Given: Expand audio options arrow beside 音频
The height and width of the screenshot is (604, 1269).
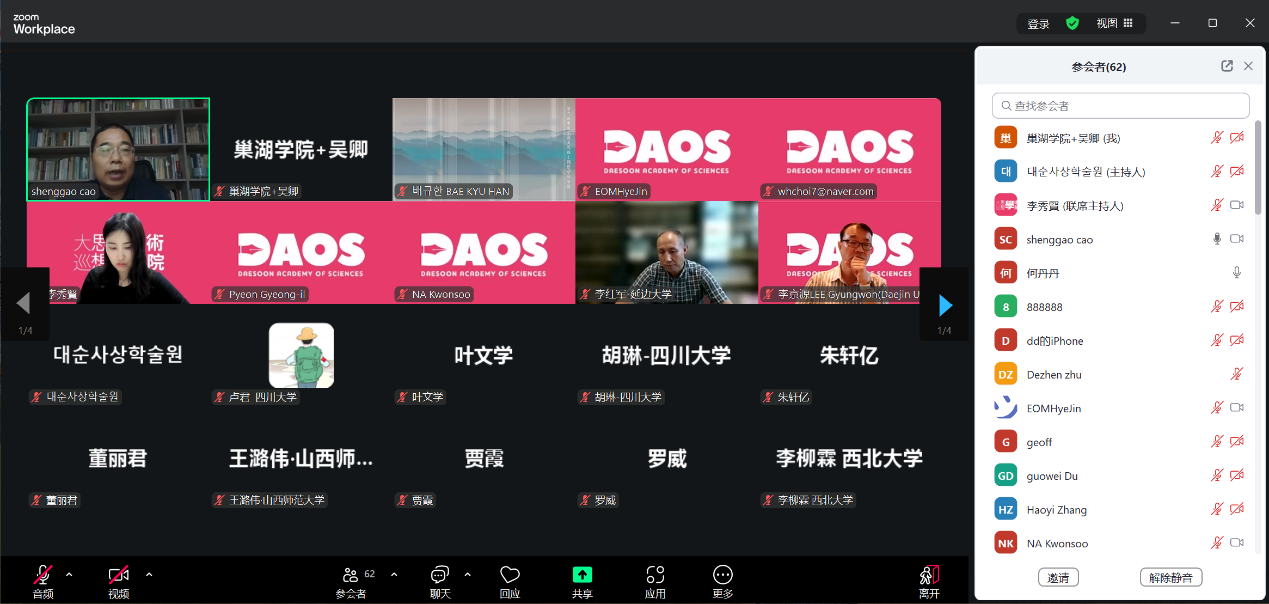Looking at the screenshot, I should [x=69, y=574].
